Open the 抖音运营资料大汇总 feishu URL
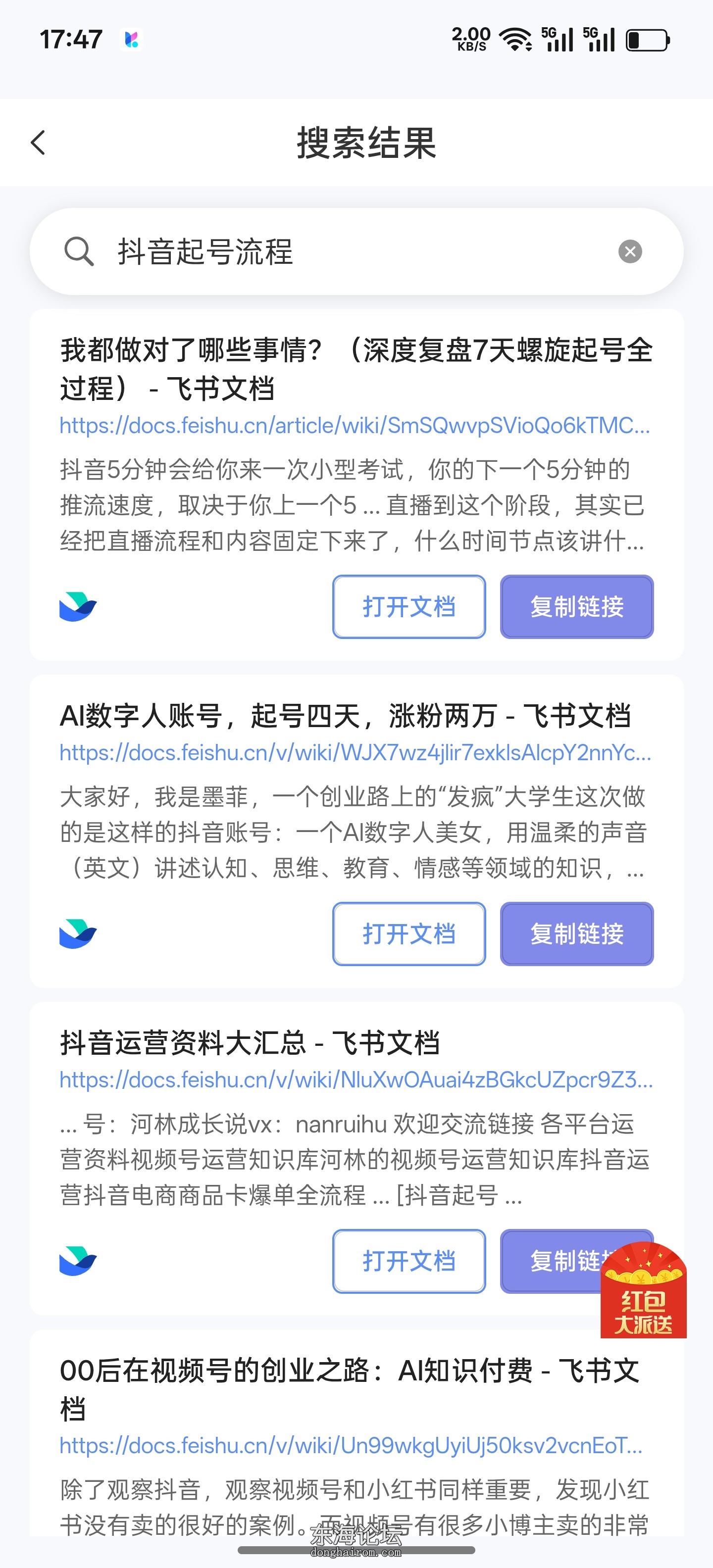713x1568 pixels. click(x=355, y=1080)
